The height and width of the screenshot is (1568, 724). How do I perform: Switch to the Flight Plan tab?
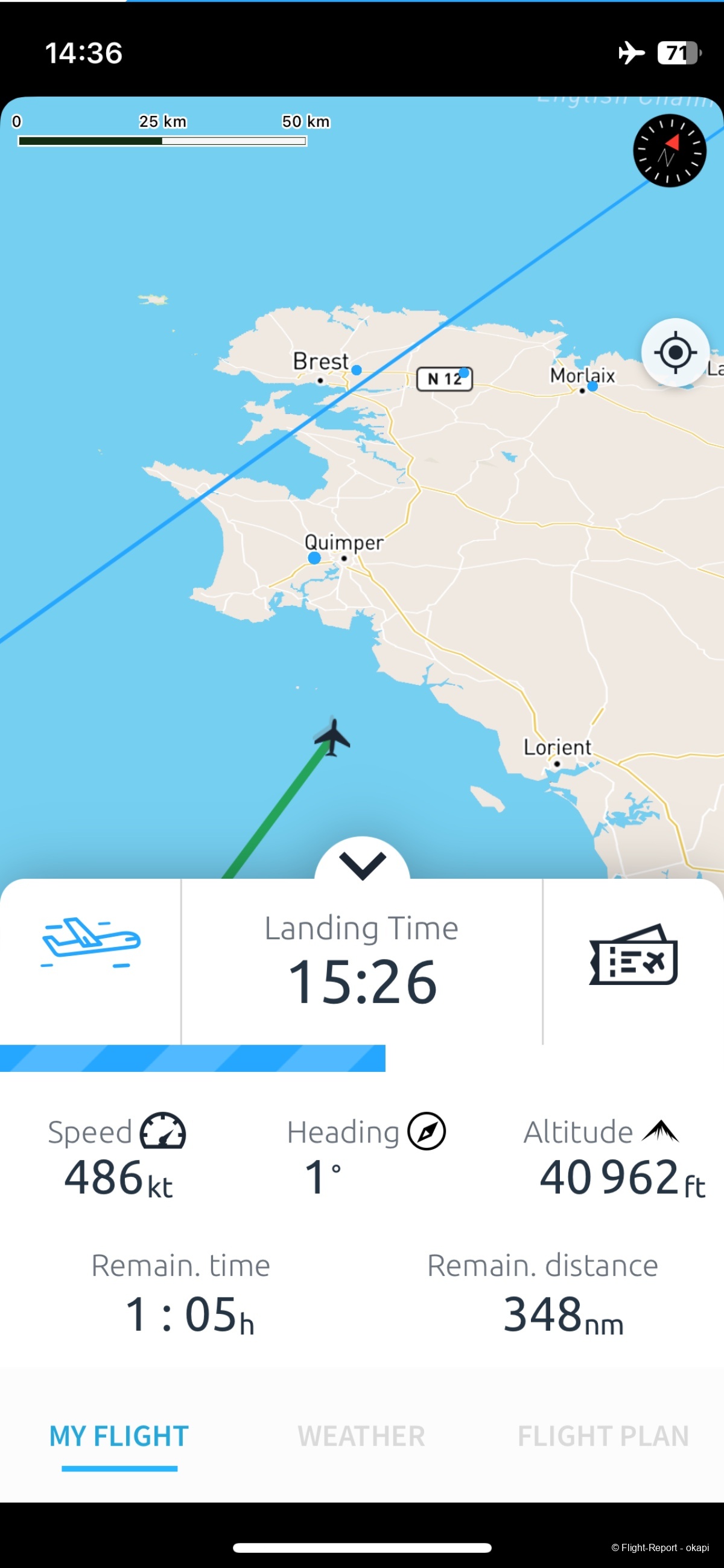point(602,1436)
